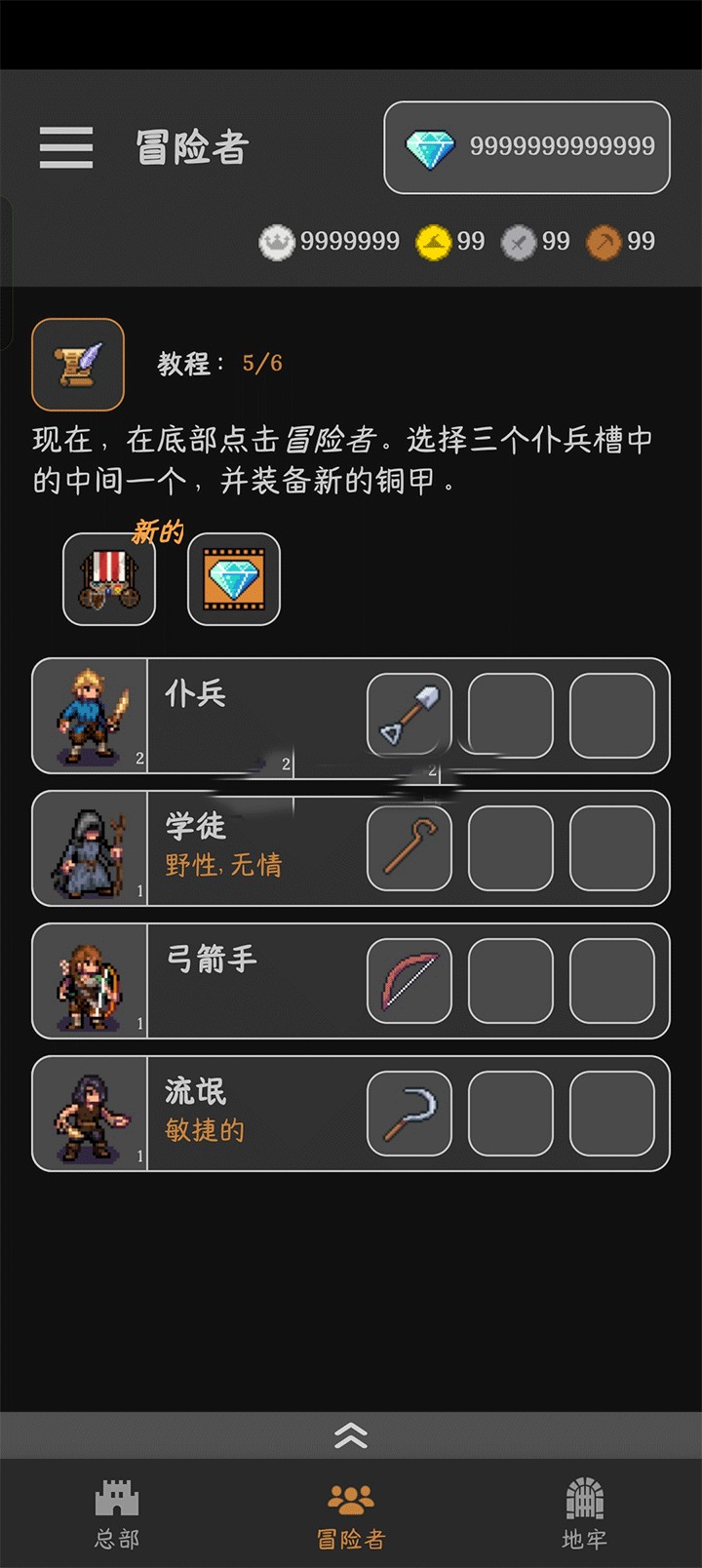Screen dimensions: 702x1568
Task: Open the merchant cart shop
Action: pyautogui.click(x=109, y=578)
